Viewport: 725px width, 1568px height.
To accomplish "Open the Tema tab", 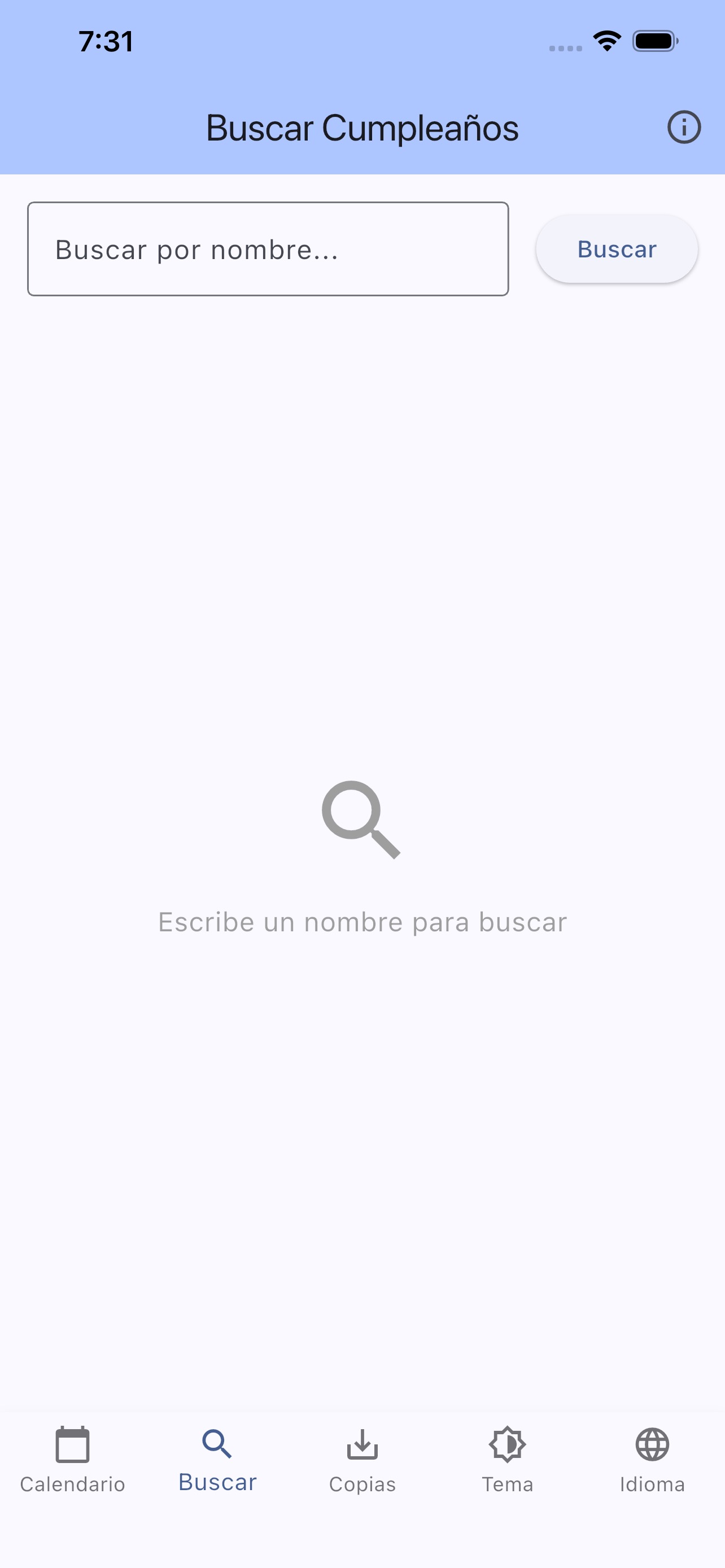I will pyautogui.click(x=507, y=1460).
